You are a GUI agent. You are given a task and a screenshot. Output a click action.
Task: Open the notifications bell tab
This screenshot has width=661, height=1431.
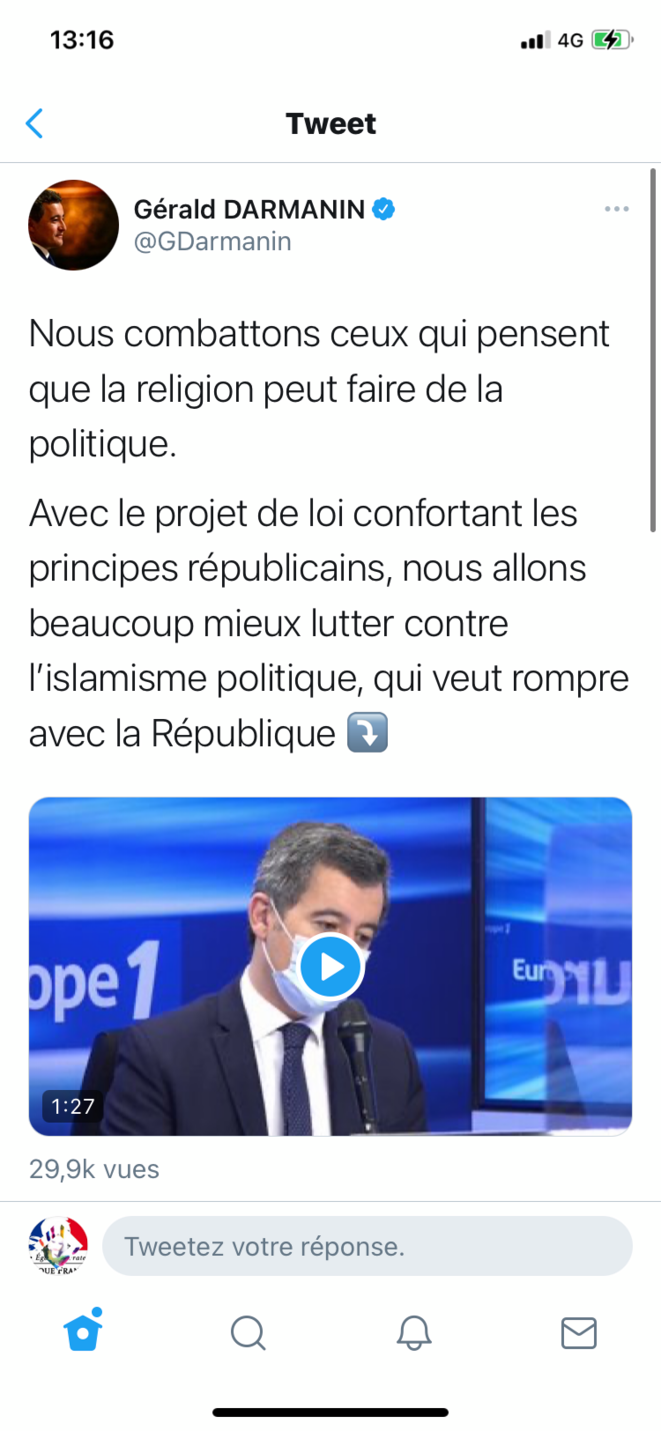coord(414,1332)
